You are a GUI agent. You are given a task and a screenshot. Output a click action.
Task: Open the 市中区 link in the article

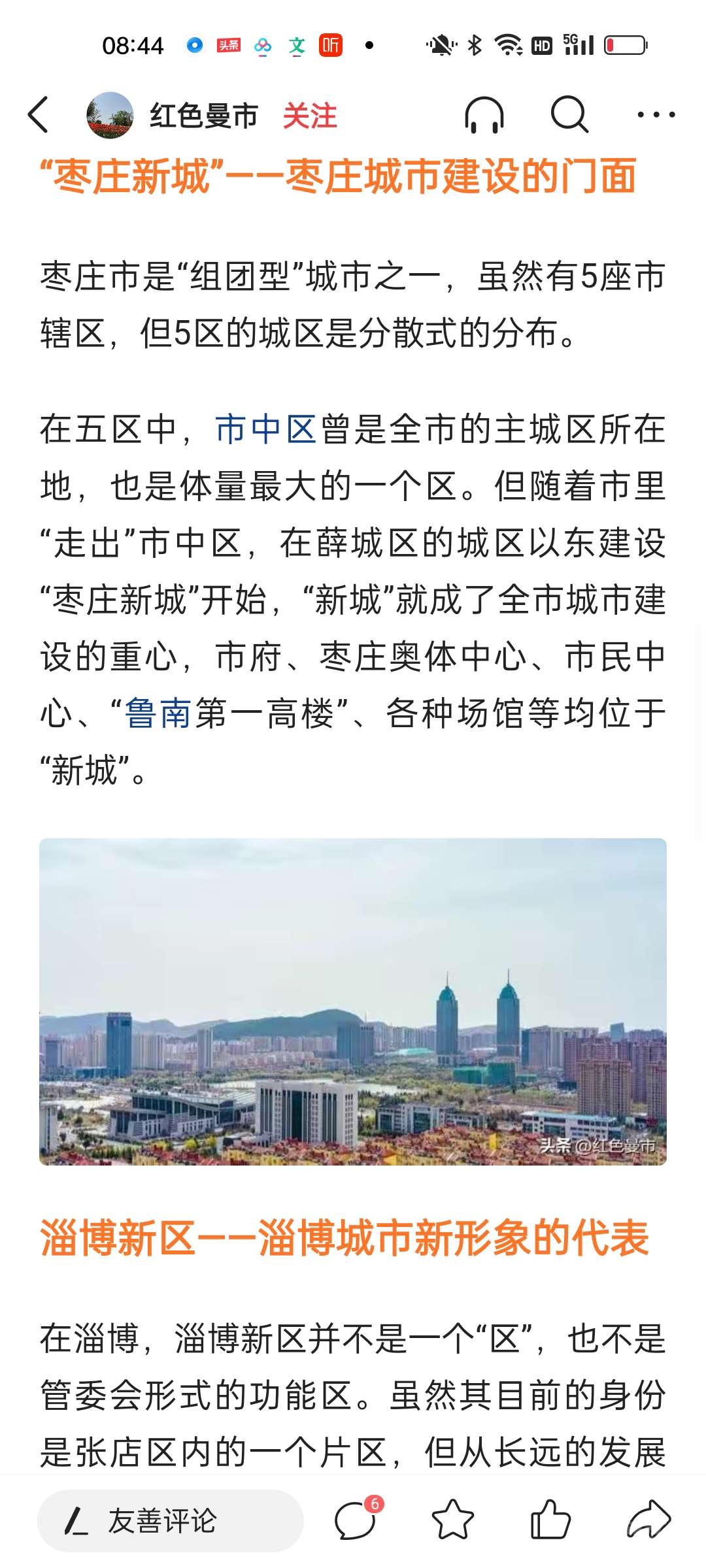tap(265, 430)
